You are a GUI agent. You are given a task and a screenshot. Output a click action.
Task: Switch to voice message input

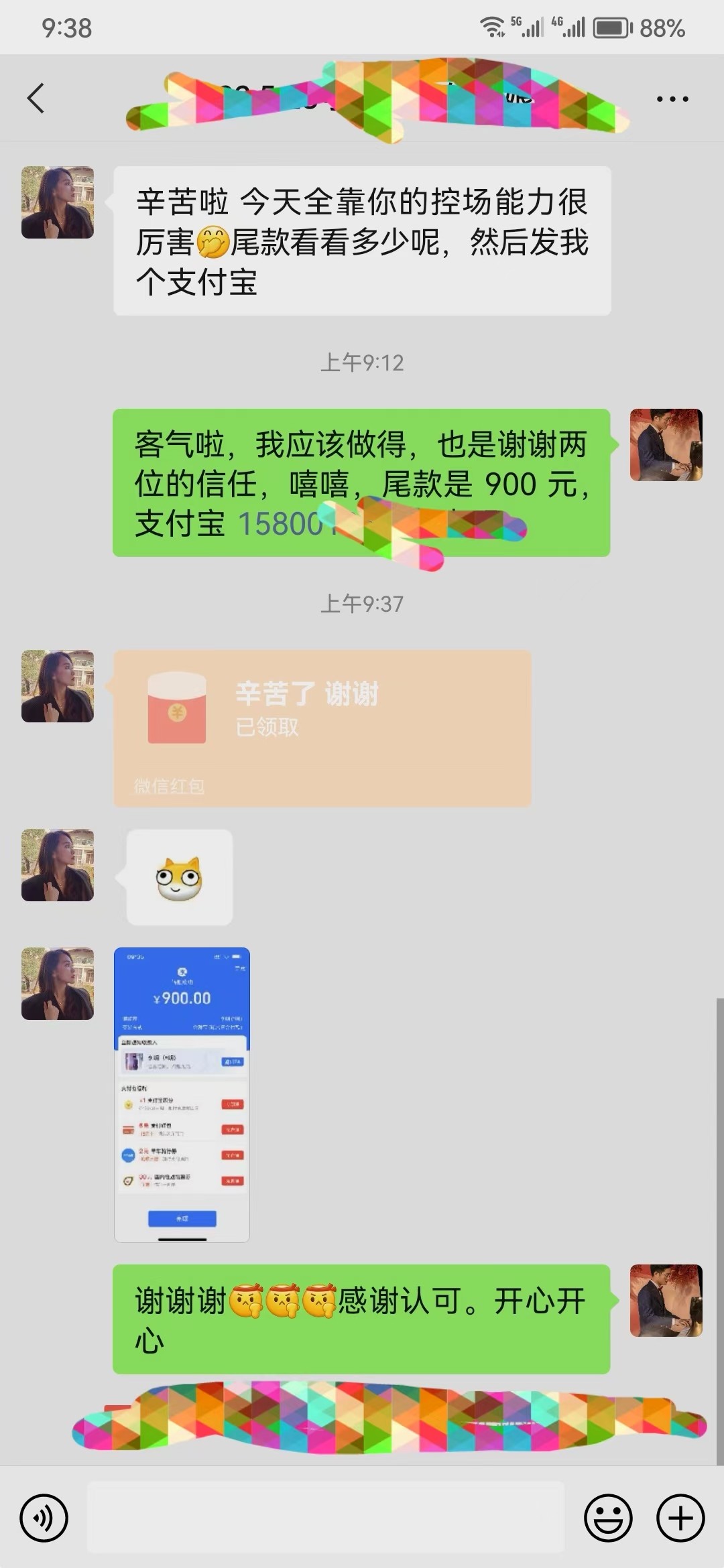tap(44, 1518)
